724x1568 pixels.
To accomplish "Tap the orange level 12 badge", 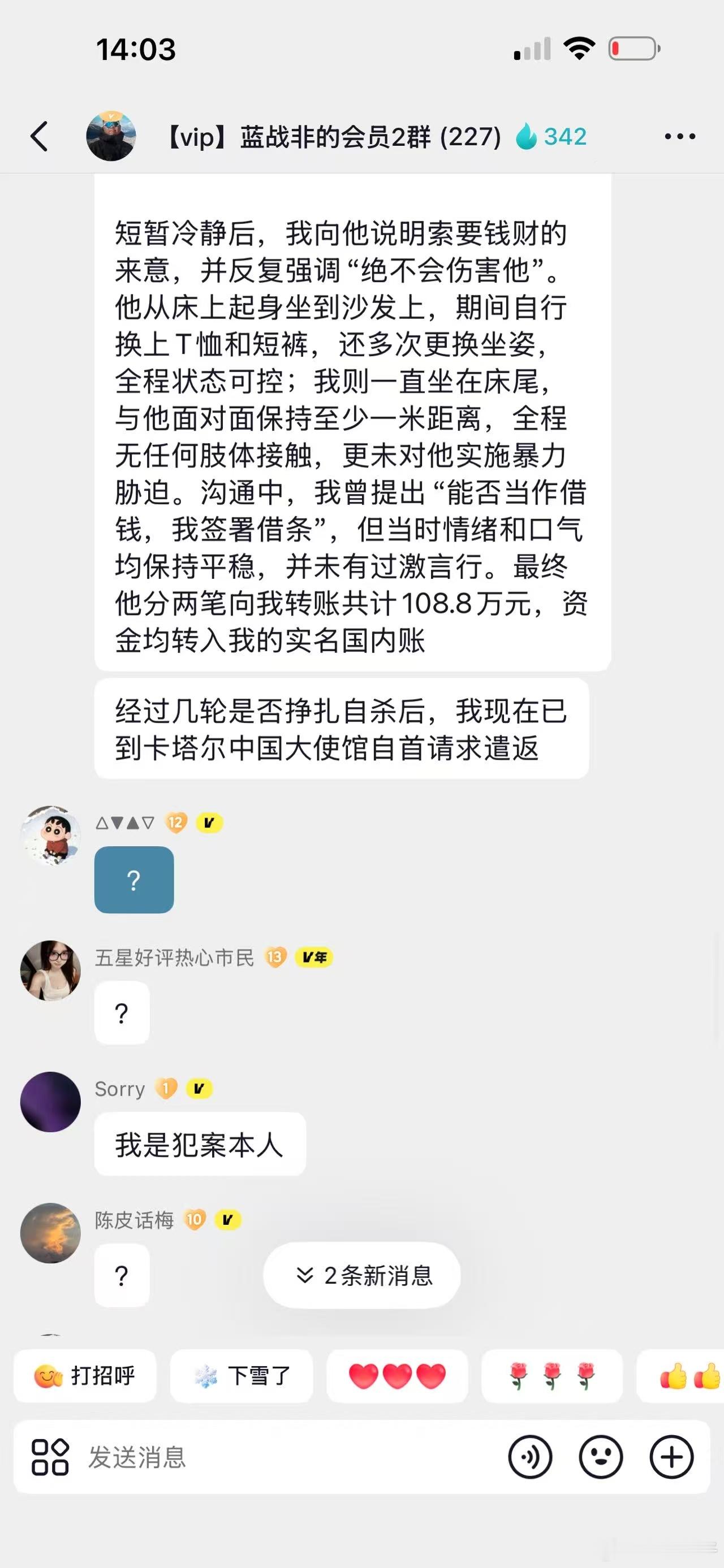I will click(x=176, y=822).
